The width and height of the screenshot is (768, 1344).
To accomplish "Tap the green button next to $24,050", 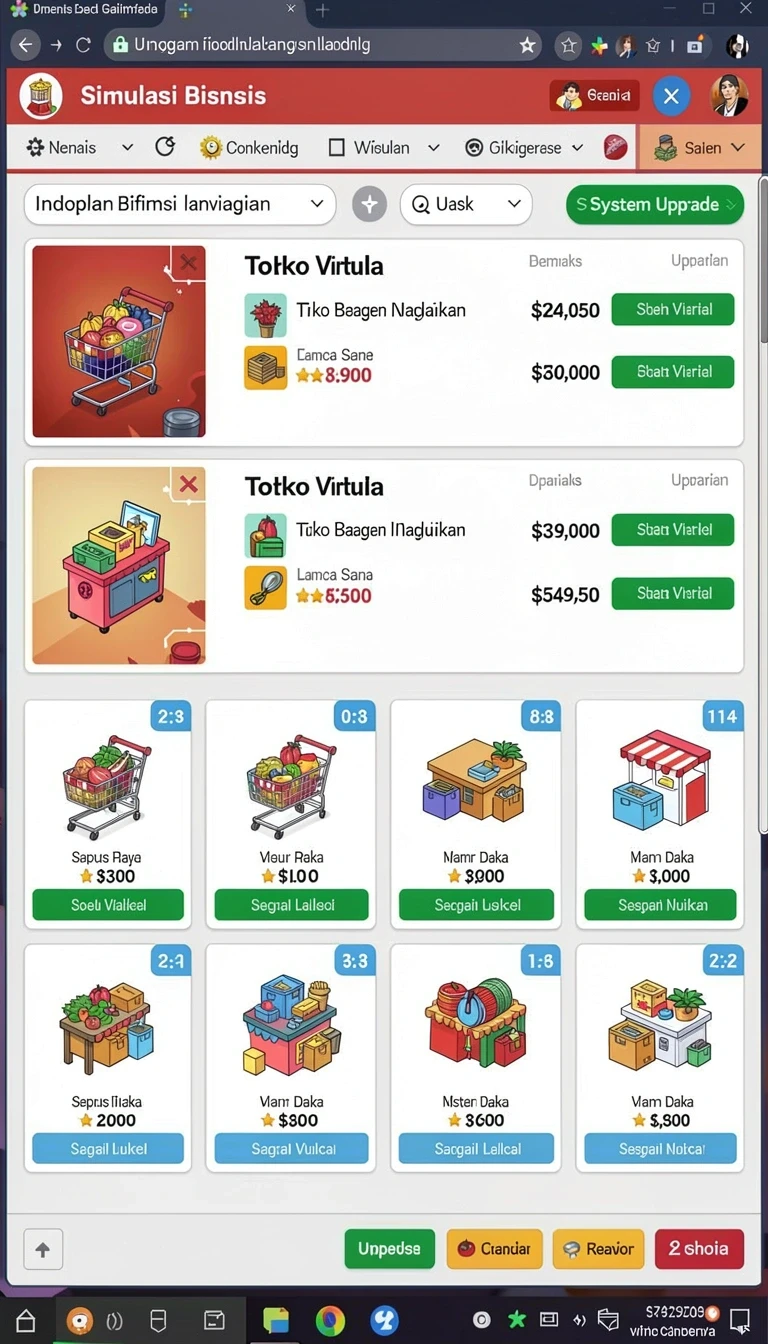I will pos(673,309).
